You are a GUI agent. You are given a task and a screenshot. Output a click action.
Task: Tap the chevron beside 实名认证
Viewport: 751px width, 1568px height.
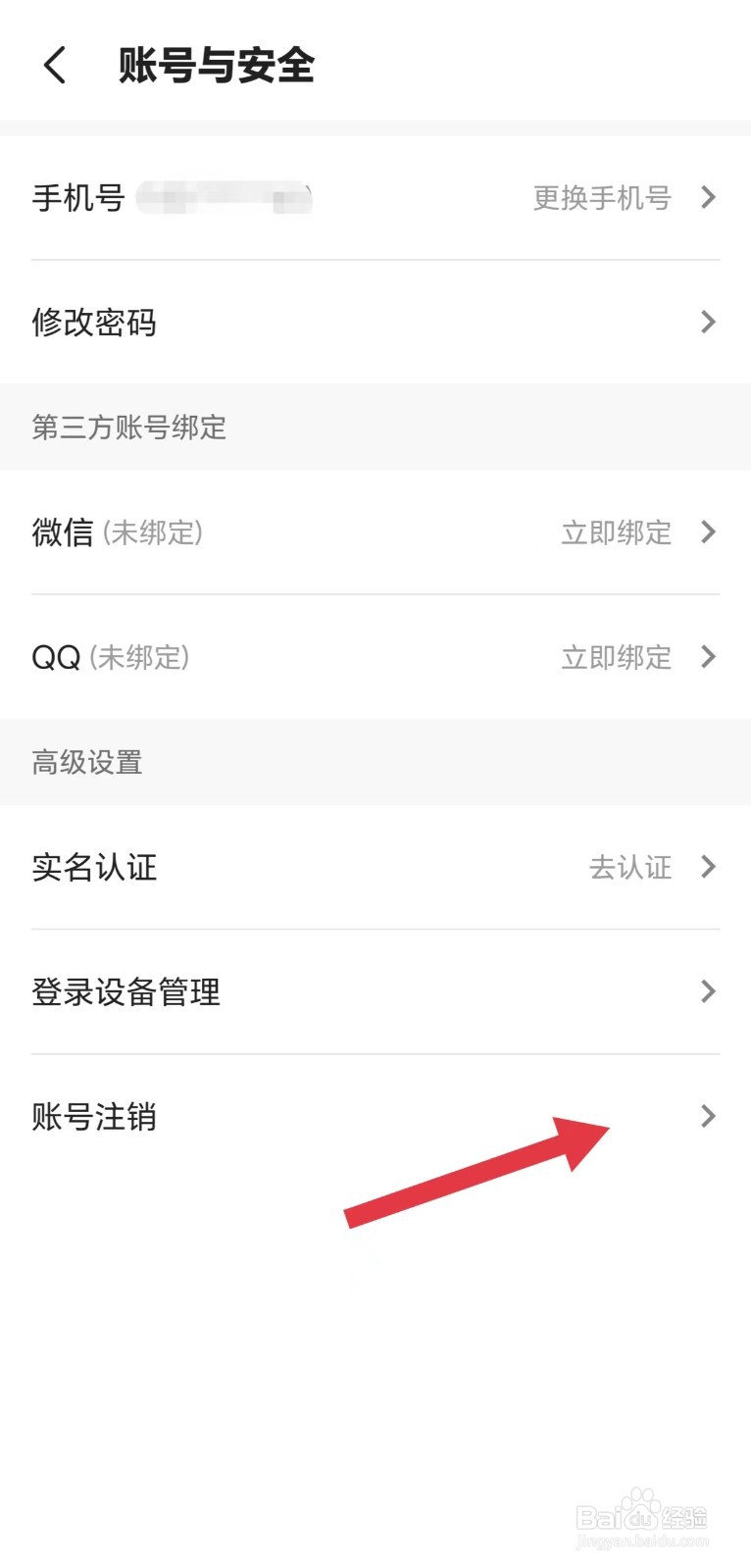[x=708, y=866]
